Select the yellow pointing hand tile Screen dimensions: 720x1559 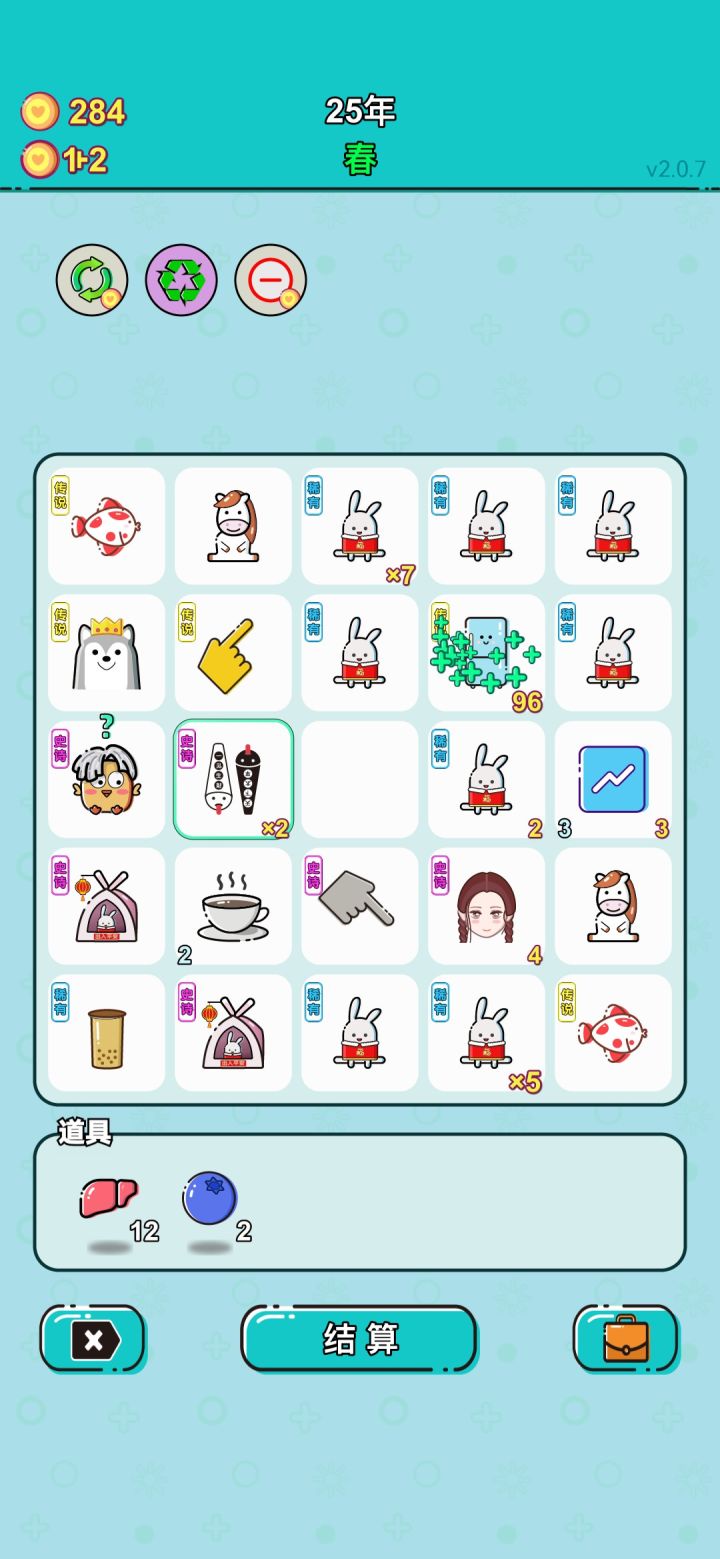coord(233,653)
